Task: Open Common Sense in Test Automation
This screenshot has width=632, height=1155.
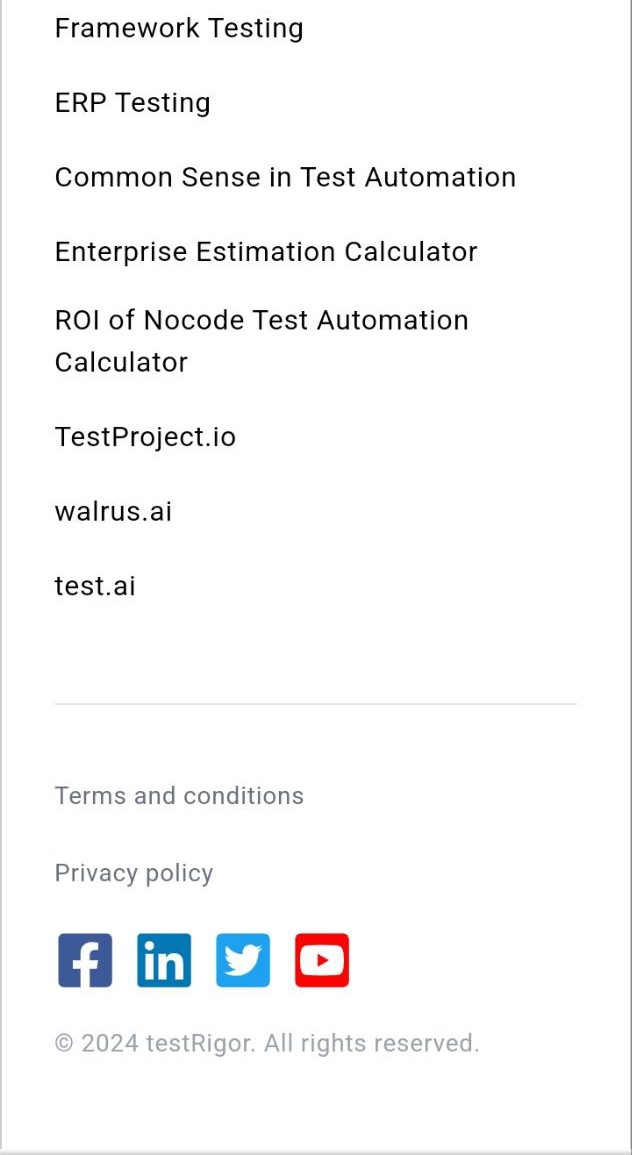Action: point(285,177)
